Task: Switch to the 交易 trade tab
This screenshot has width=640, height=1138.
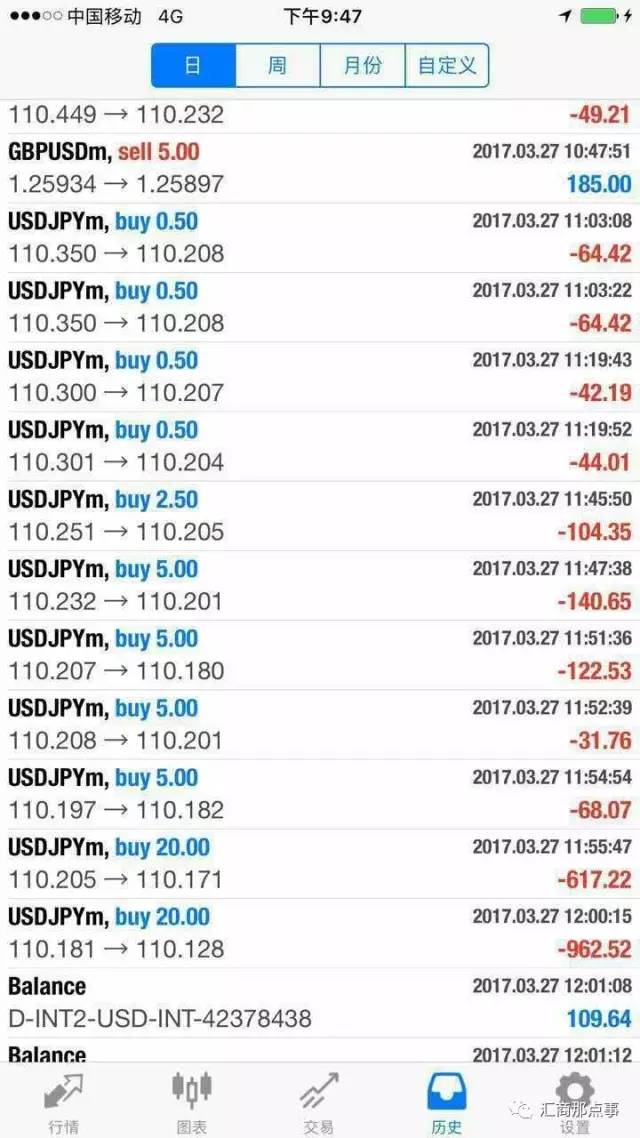Action: point(319,1102)
